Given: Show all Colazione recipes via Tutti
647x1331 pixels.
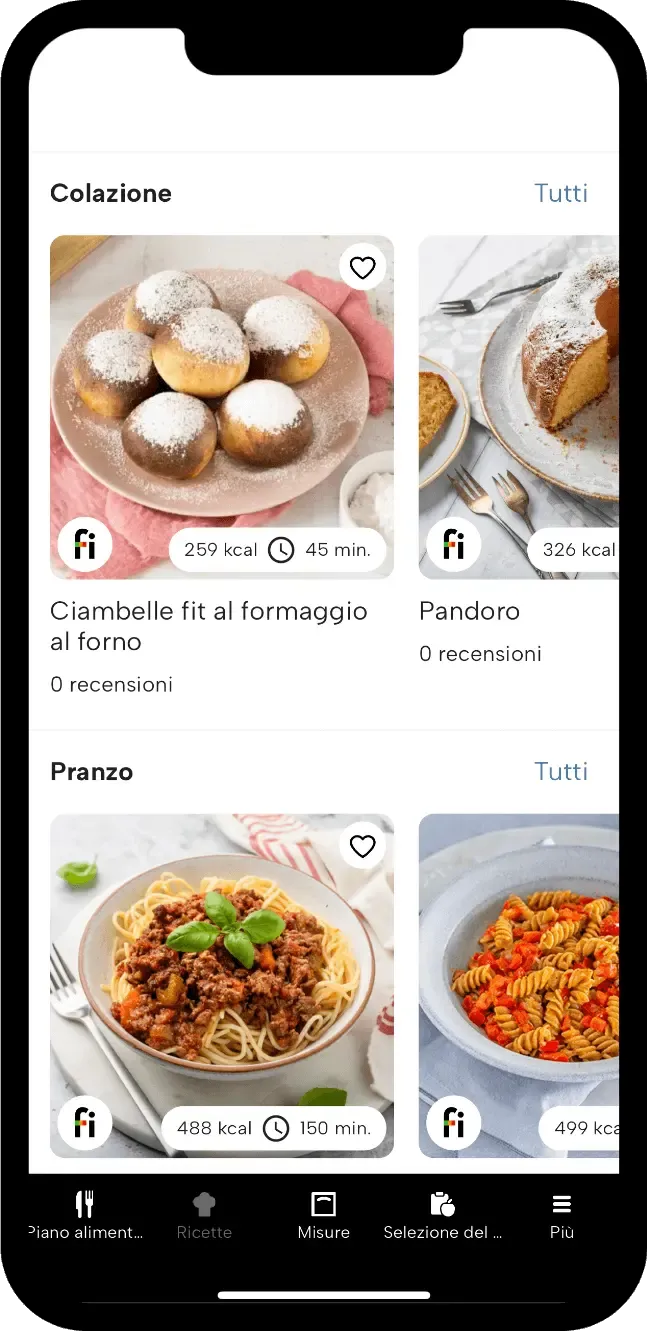Looking at the screenshot, I should [x=561, y=193].
